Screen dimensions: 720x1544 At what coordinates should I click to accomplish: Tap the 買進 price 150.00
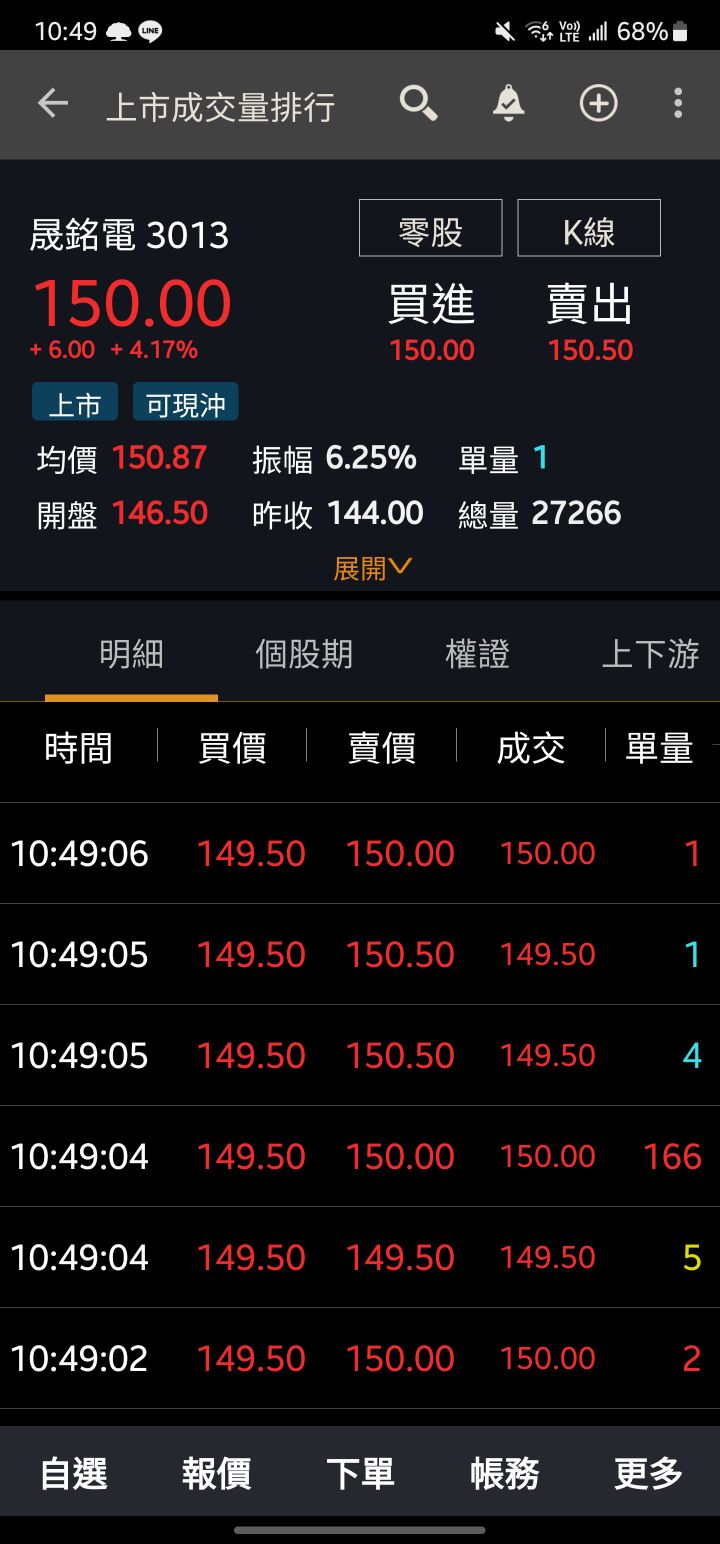[x=432, y=350]
